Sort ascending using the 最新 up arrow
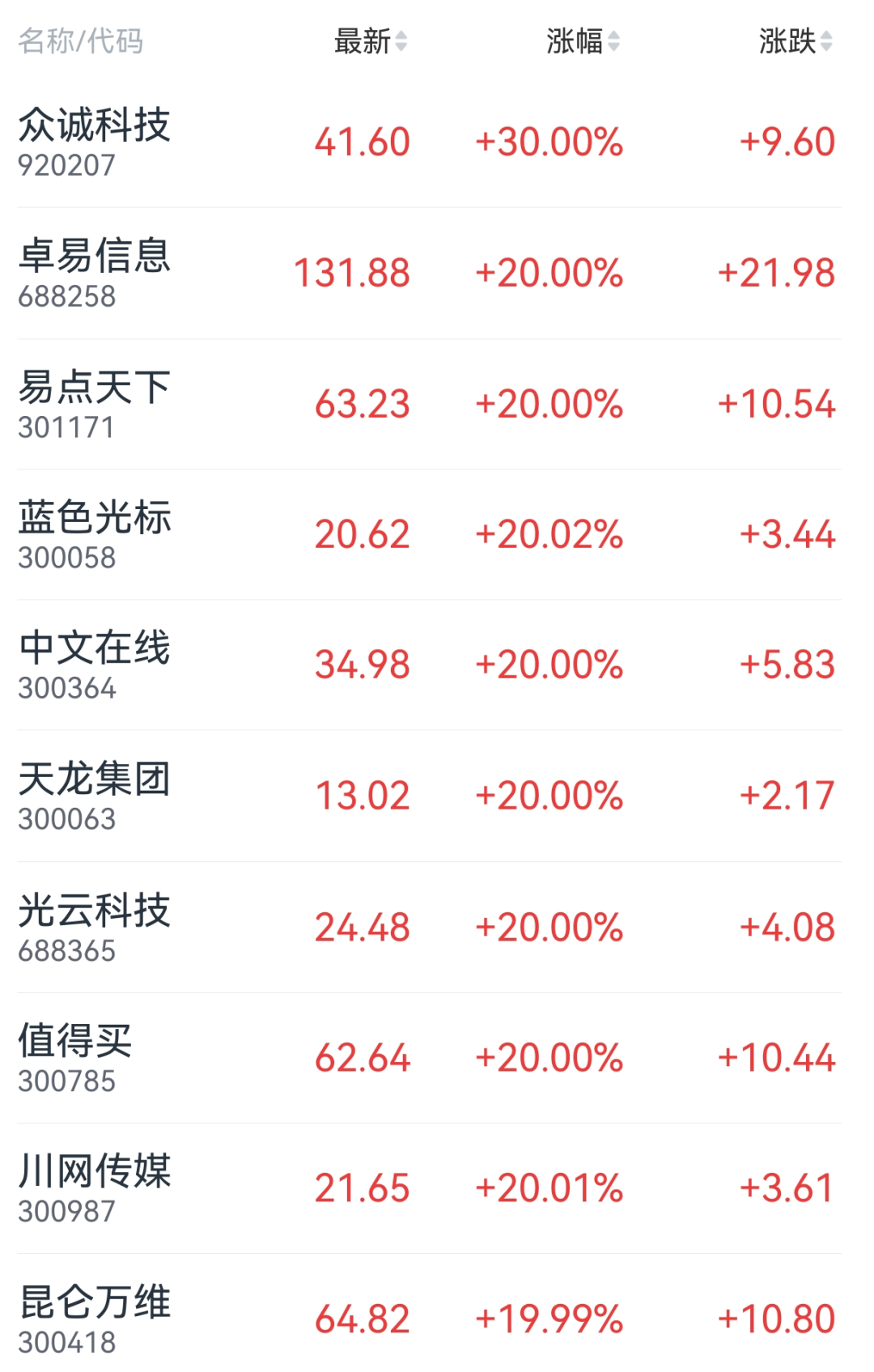The image size is (874, 1372). pos(402,36)
